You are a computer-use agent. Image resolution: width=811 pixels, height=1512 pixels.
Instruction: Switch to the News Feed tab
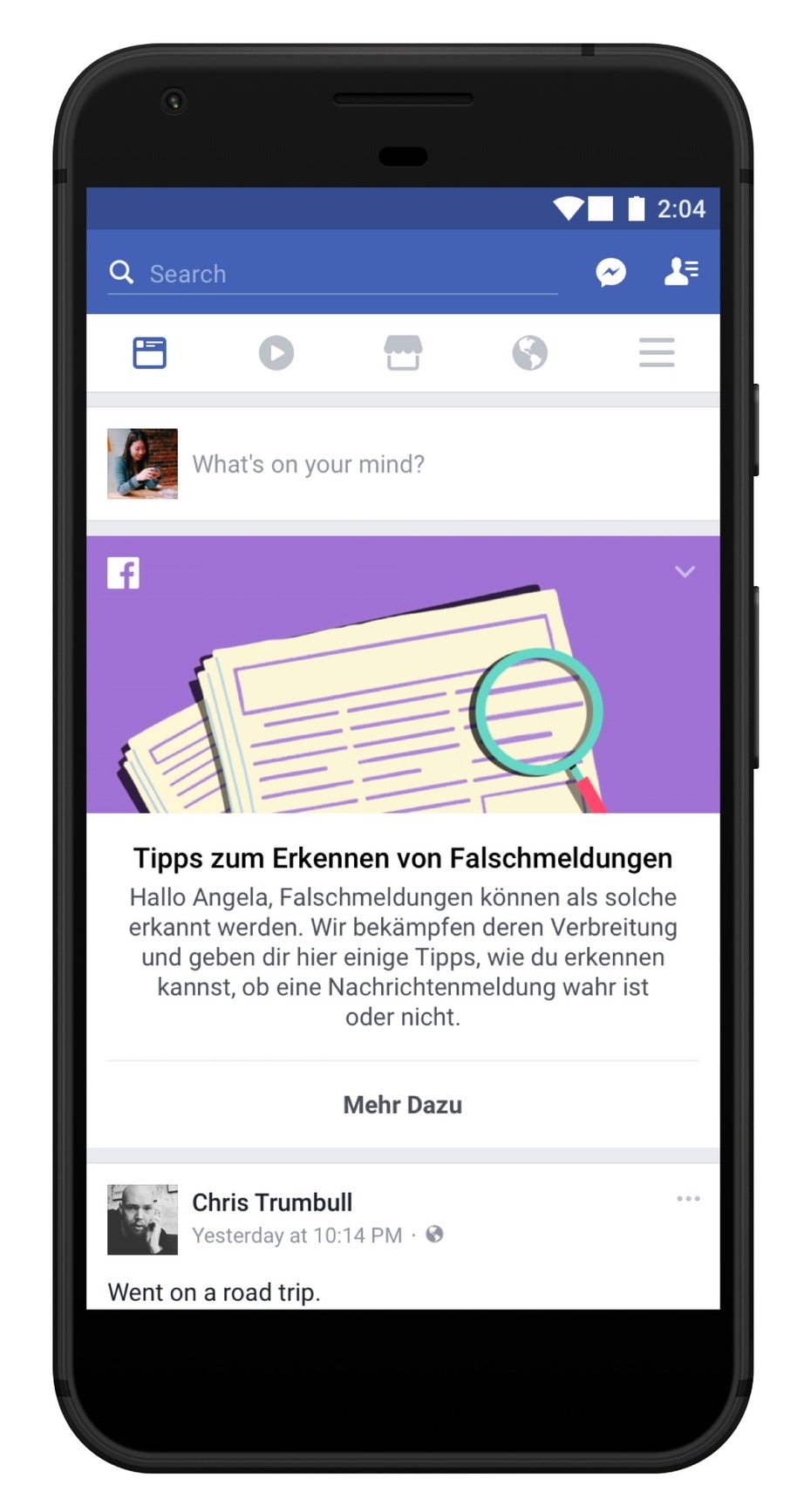[149, 353]
